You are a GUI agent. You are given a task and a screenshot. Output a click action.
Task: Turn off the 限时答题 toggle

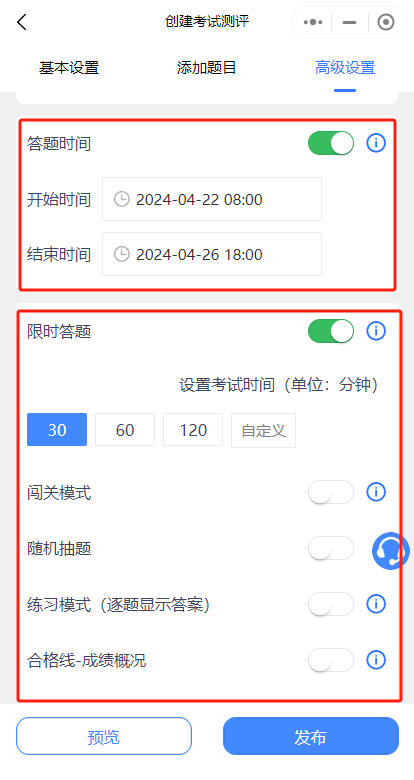(331, 331)
